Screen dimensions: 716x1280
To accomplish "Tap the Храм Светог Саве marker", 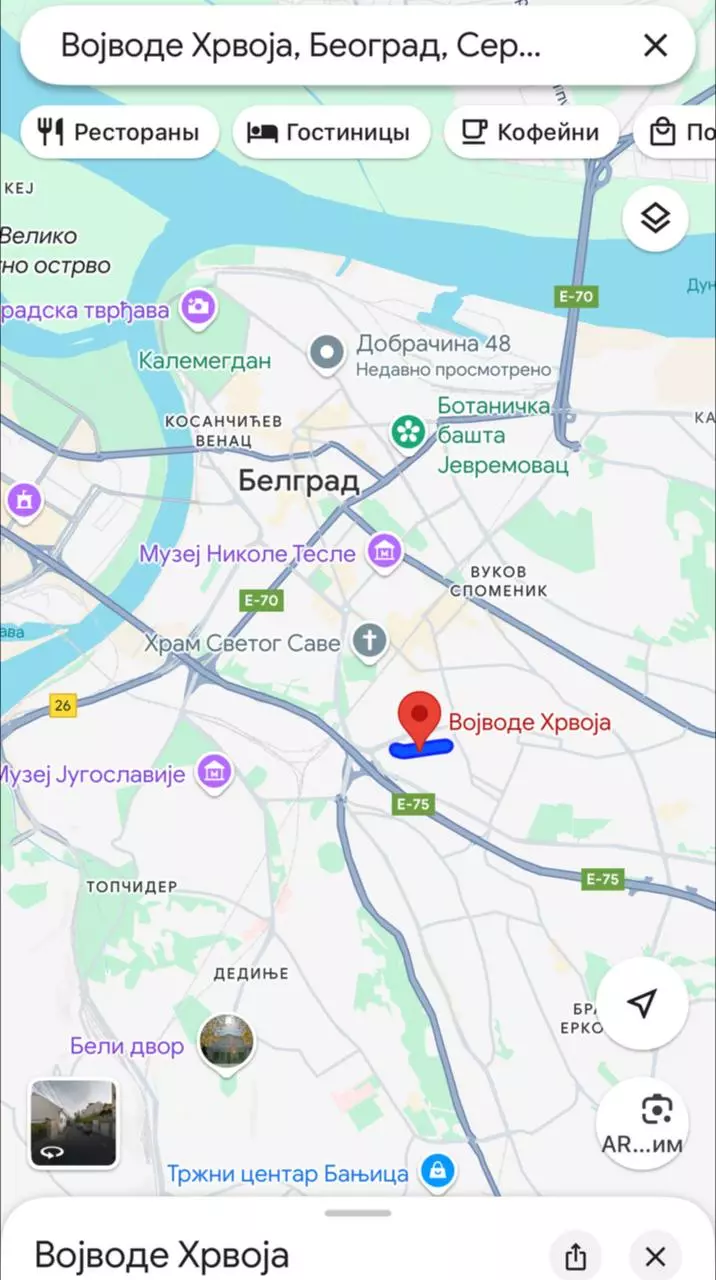I will click(x=369, y=642).
